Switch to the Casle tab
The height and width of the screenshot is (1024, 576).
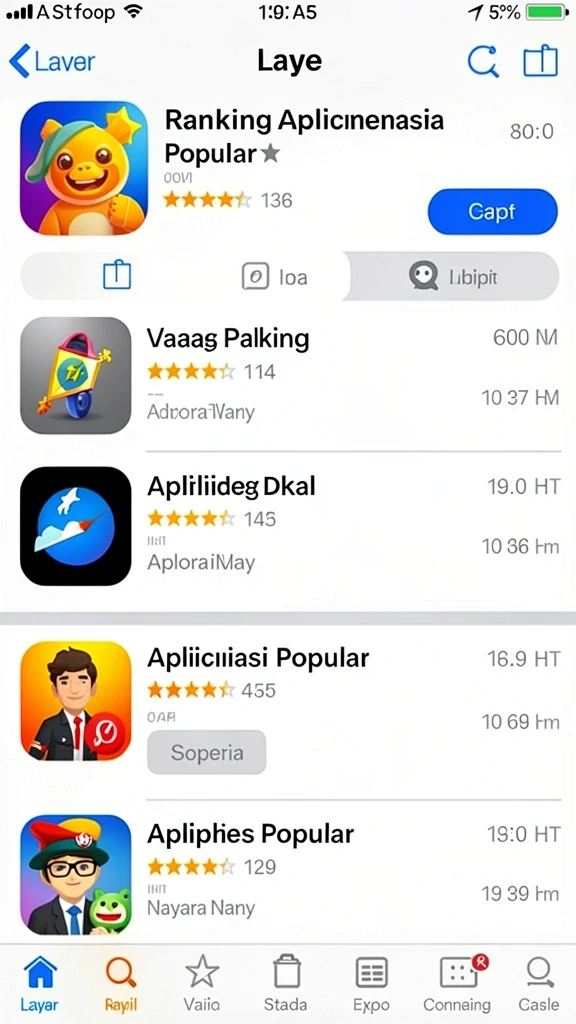point(539,983)
